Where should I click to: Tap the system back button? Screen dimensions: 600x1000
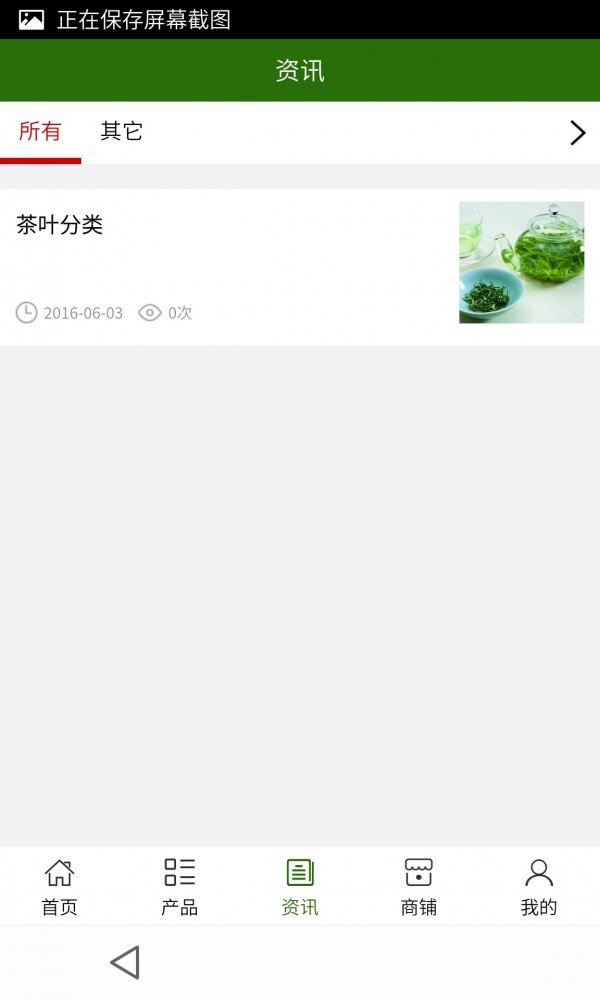coord(125,962)
